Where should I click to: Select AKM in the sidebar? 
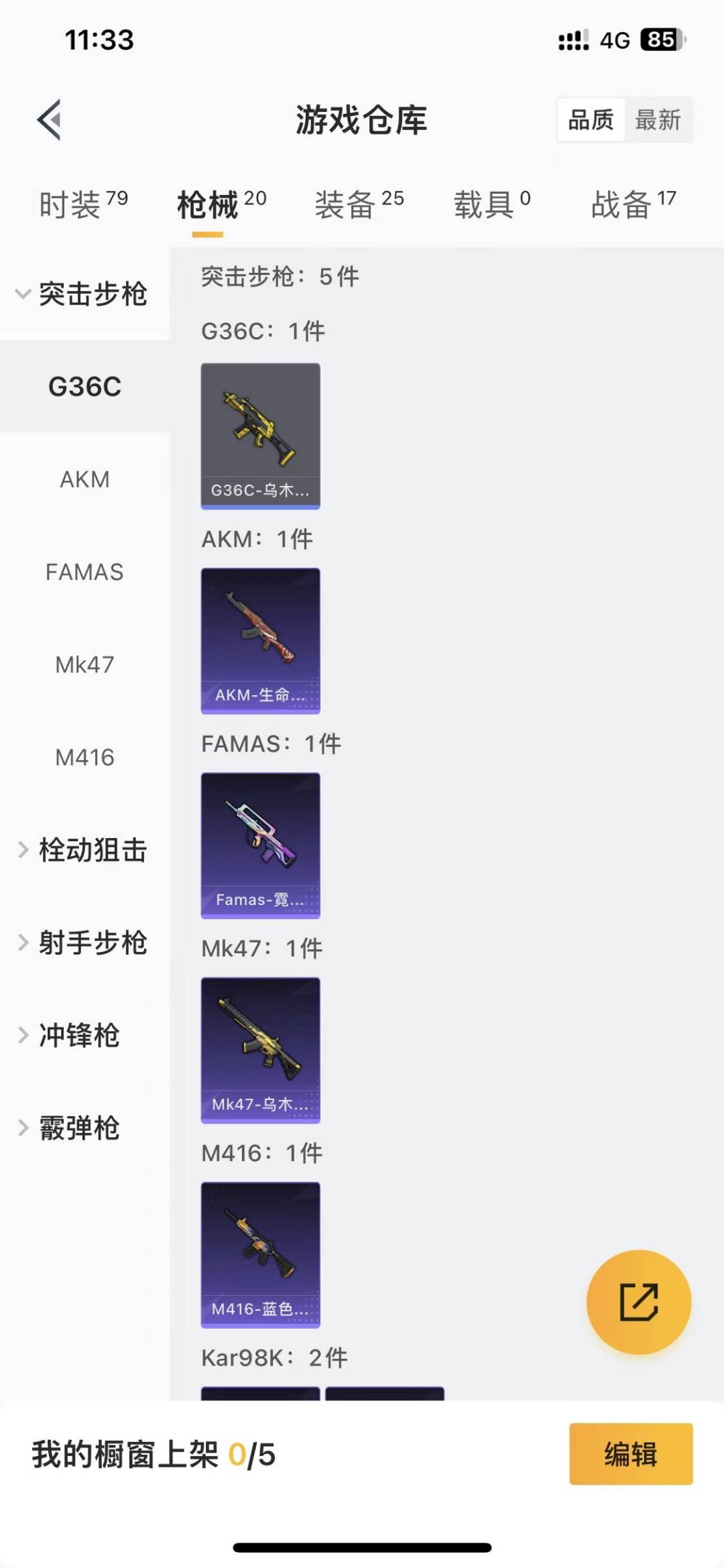pyautogui.click(x=84, y=479)
